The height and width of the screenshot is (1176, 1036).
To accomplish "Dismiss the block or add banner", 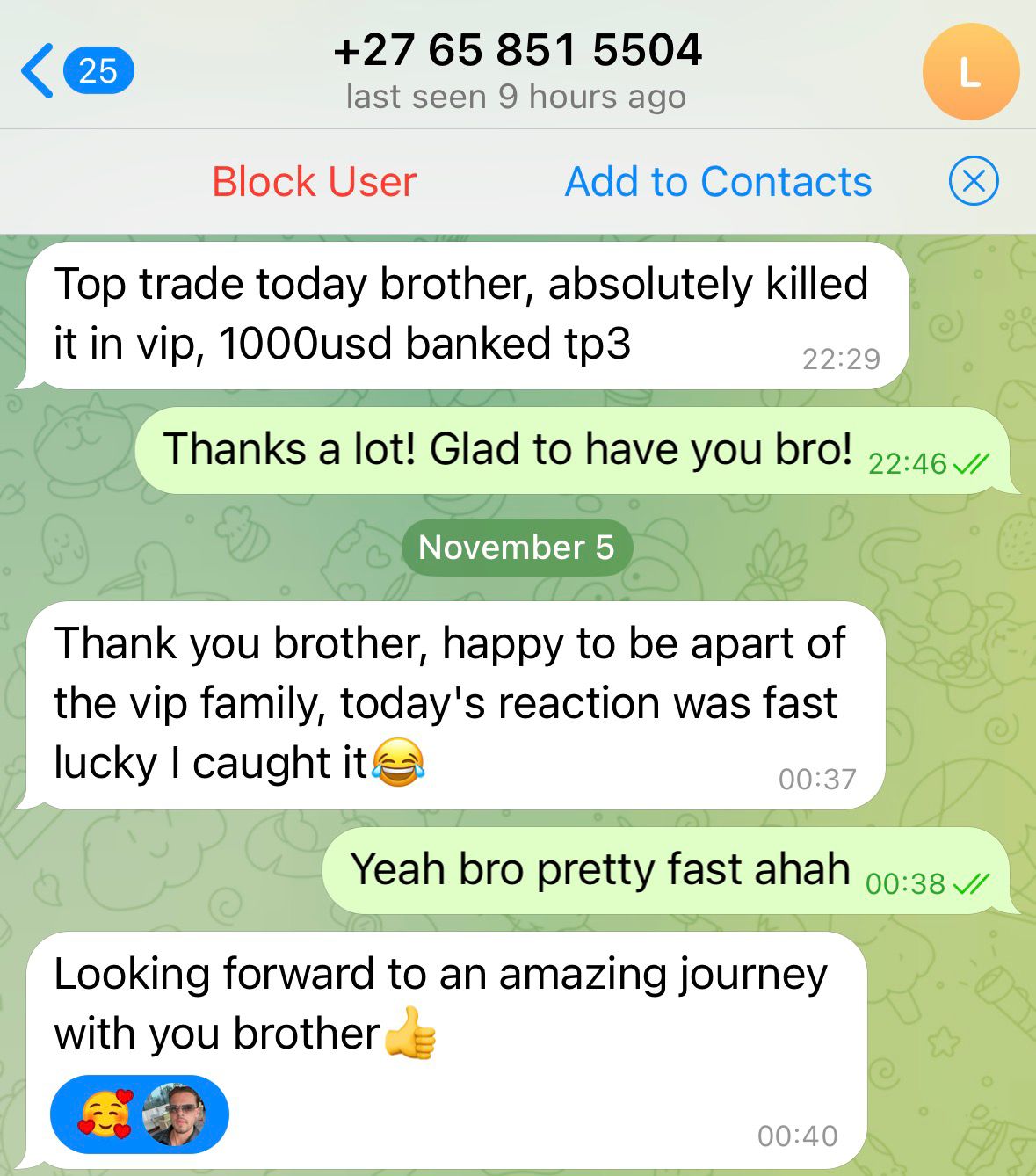I will [x=974, y=182].
